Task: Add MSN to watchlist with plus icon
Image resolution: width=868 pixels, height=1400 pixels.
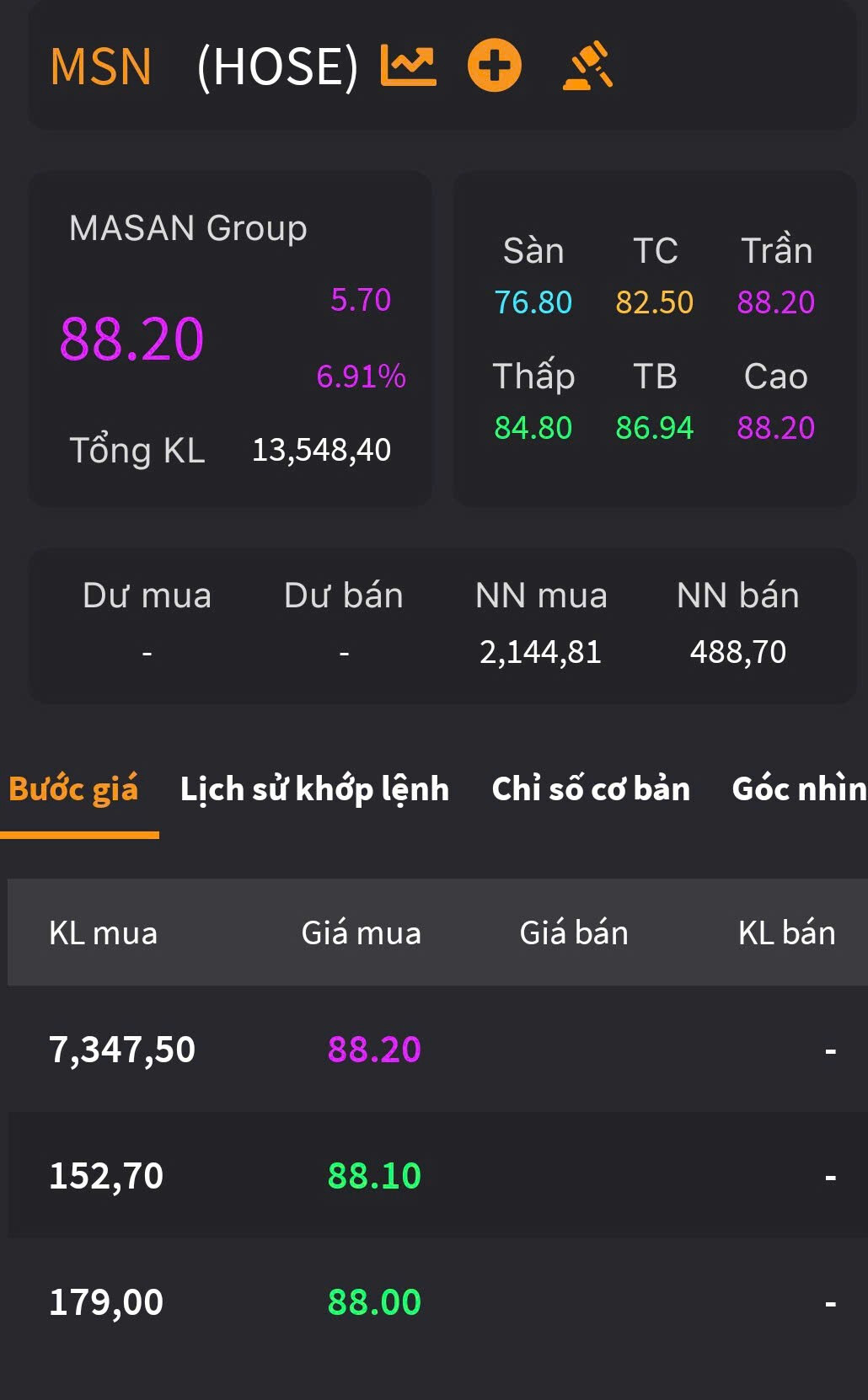Action: (x=495, y=66)
